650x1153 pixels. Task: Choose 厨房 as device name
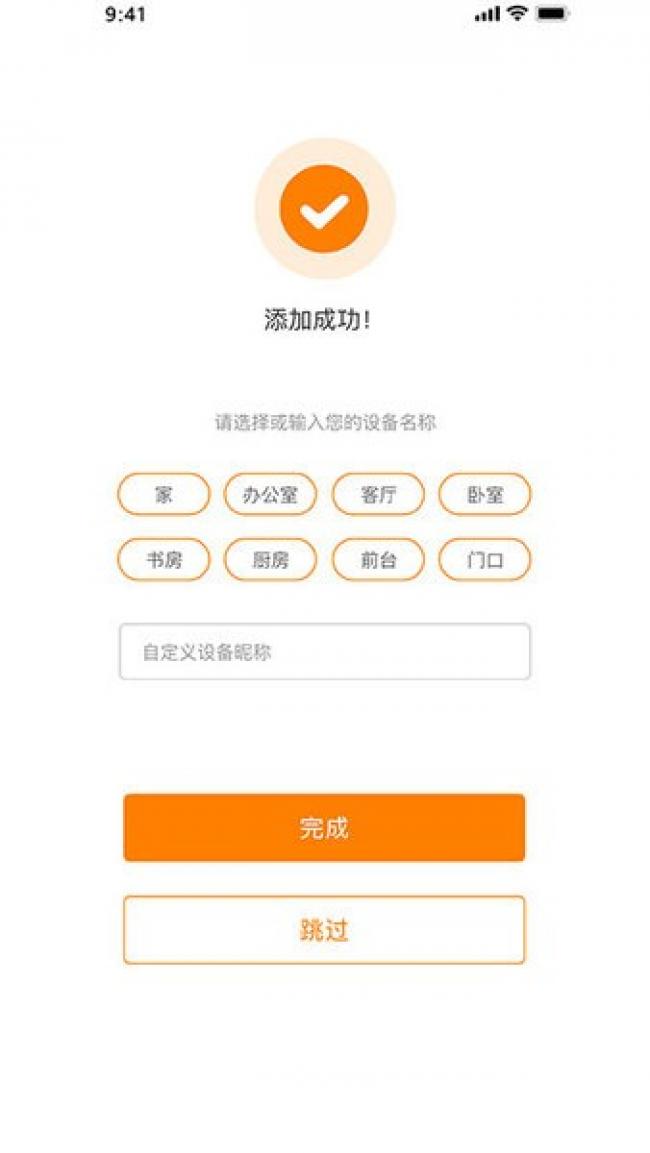click(270, 560)
